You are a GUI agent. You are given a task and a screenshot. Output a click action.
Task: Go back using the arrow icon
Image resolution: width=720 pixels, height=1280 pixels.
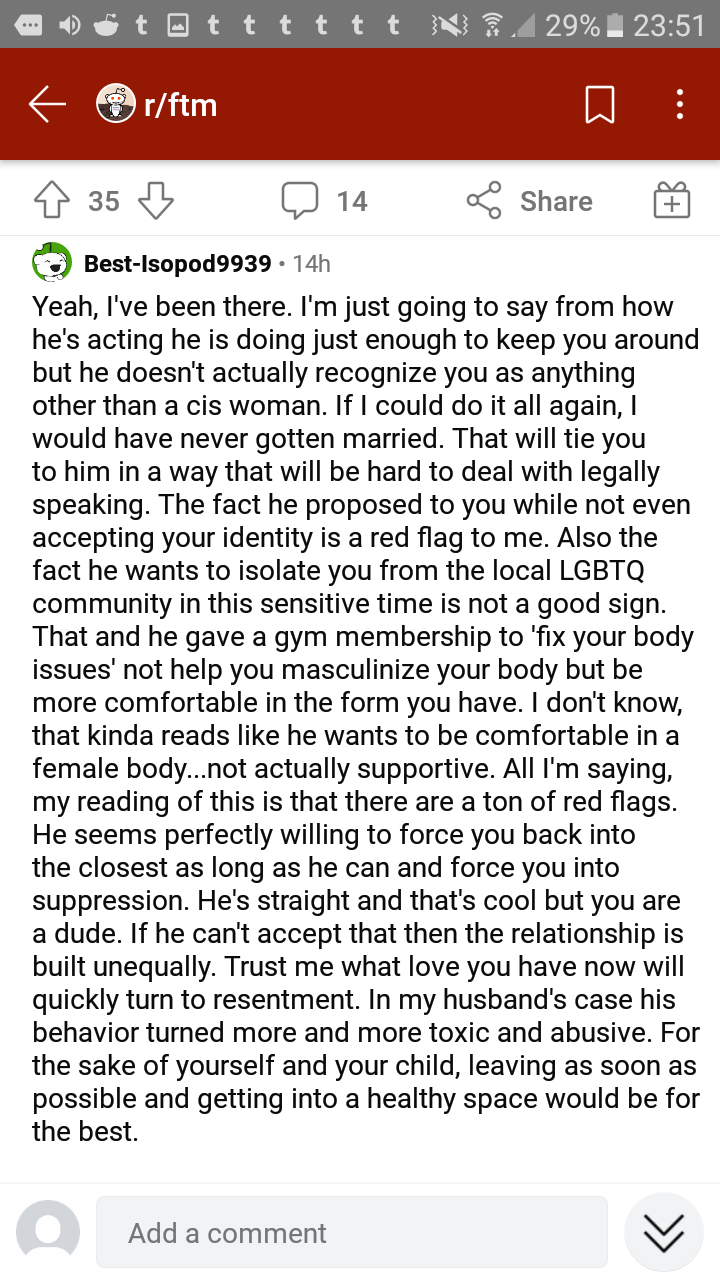[47, 104]
